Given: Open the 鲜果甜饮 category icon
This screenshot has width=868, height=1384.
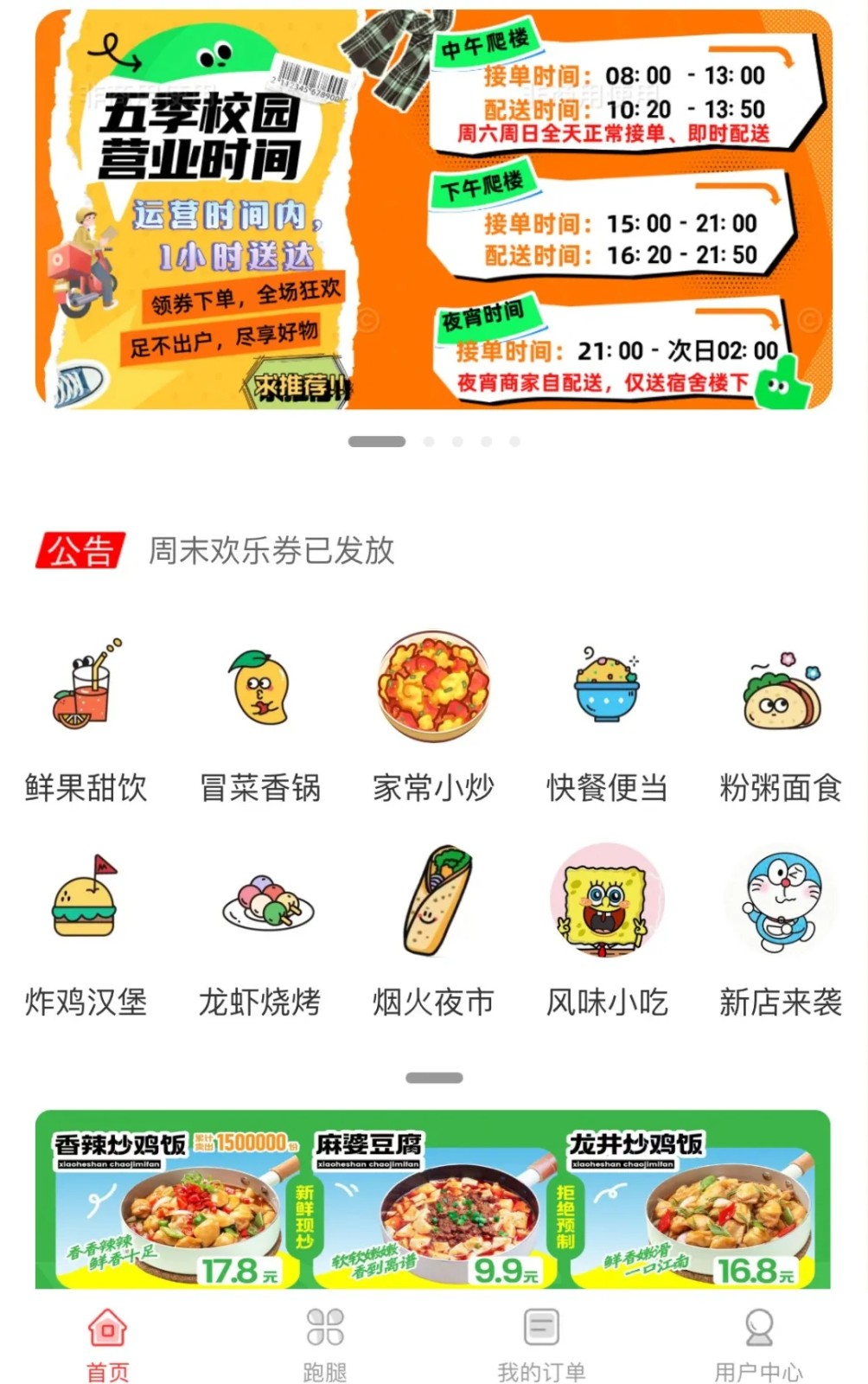Looking at the screenshot, I should [86, 692].
